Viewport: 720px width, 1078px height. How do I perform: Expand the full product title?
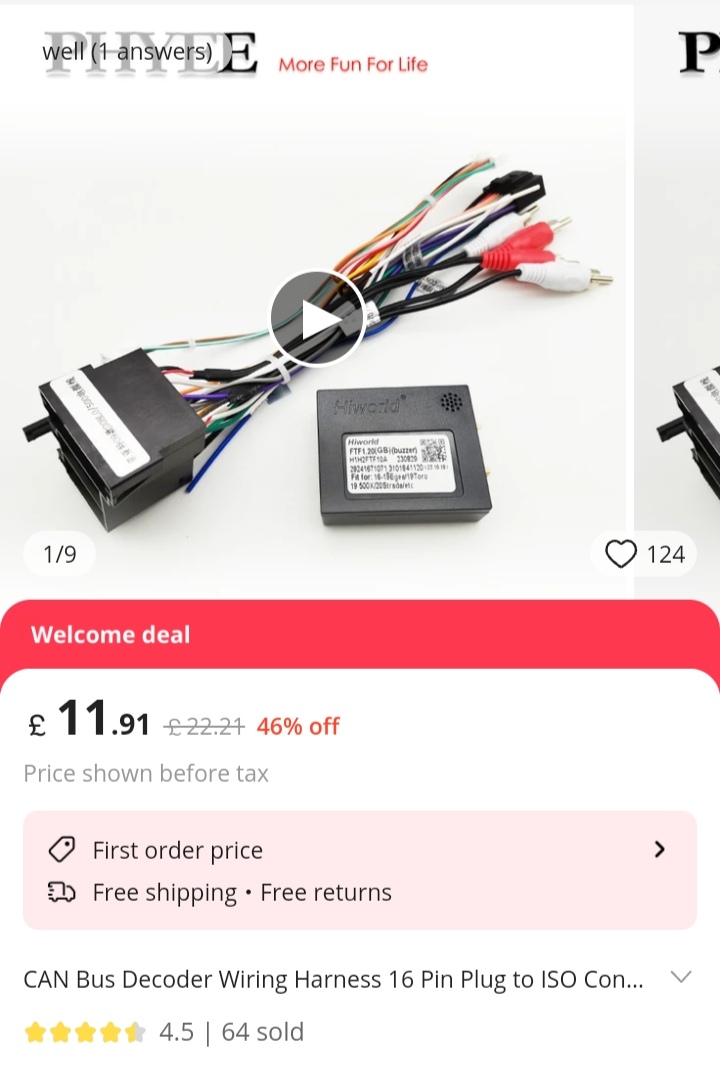point(681,977)
